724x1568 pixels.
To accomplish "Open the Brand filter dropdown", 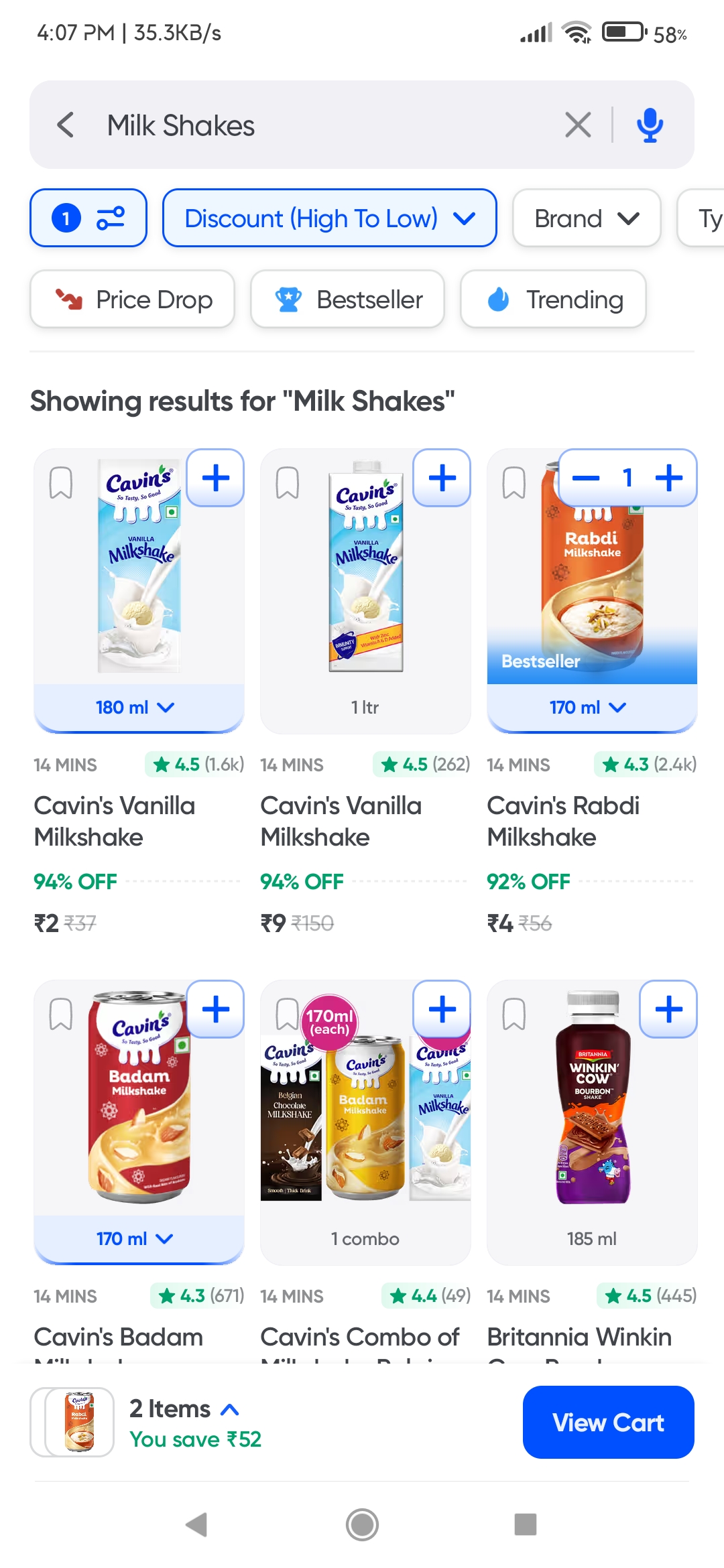I will coord(587,218).
